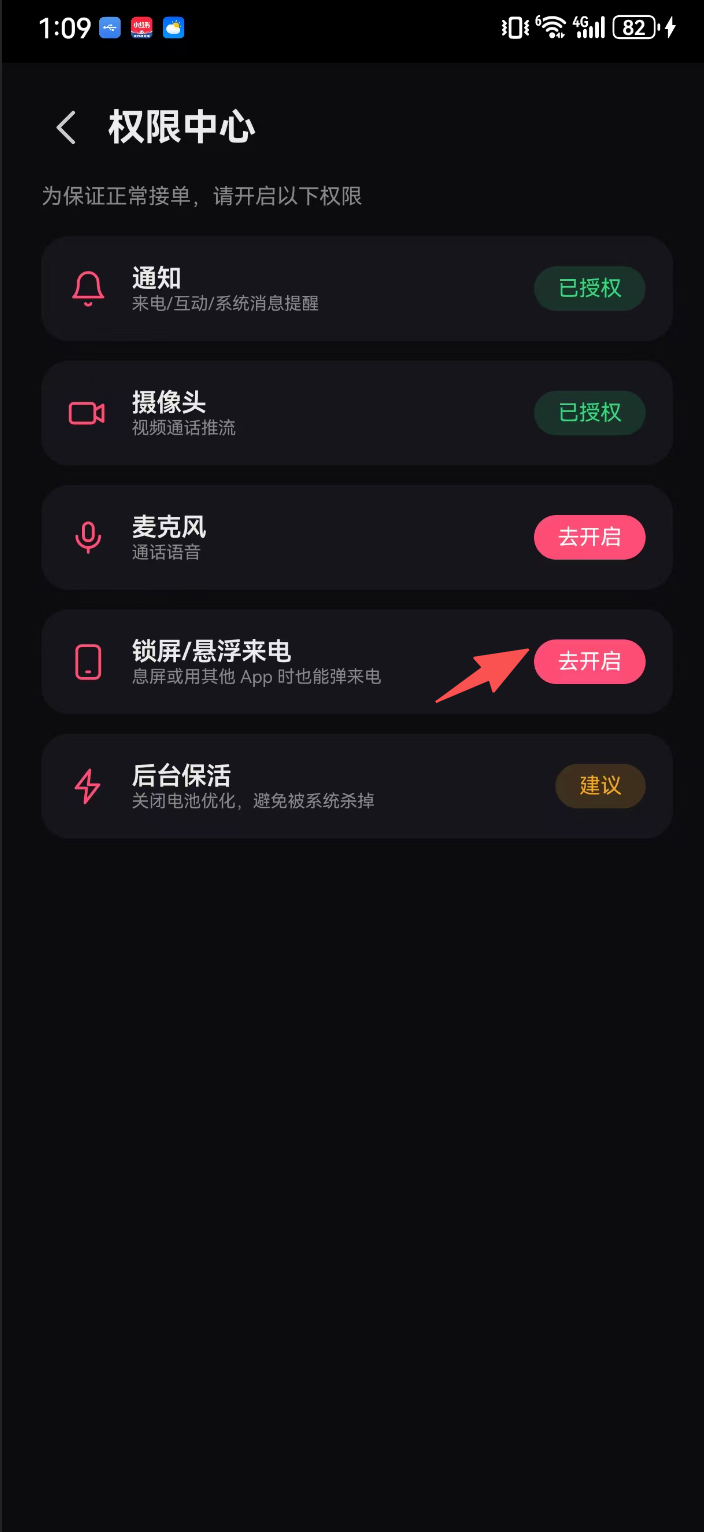Tap 去开启 for 锁屏/悬浮来电
Image resolution: width=704 pixels, height=1532 pixels.
(589, 661)
